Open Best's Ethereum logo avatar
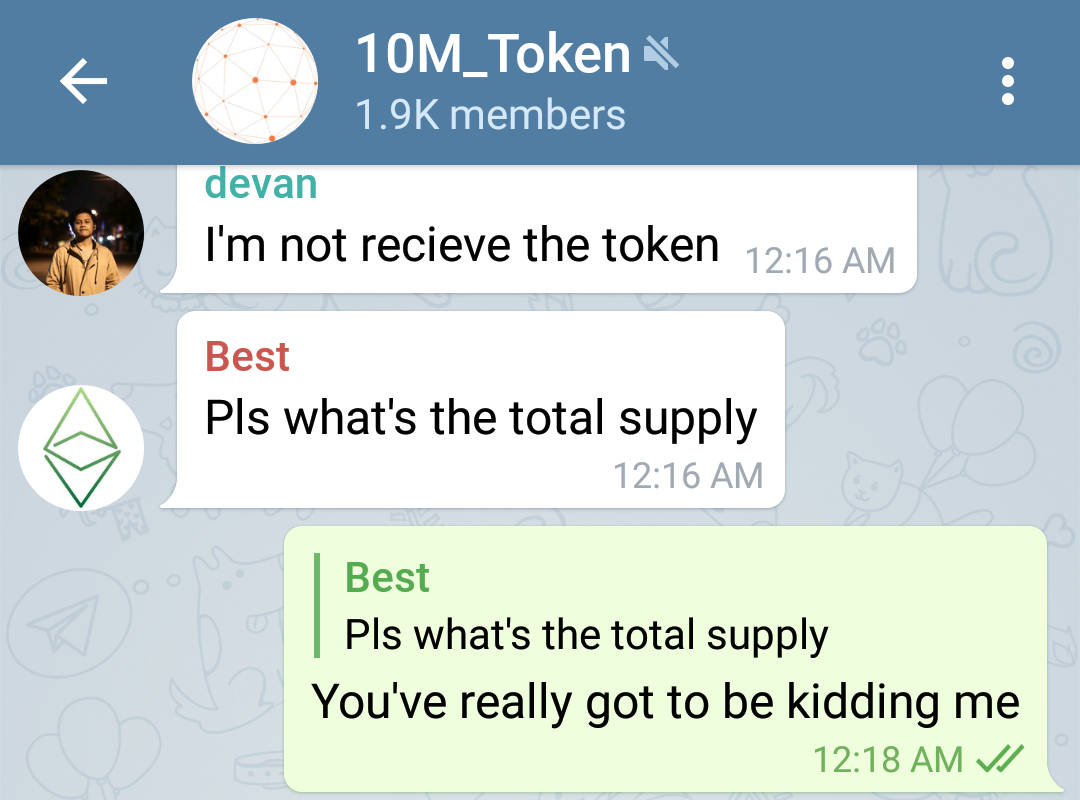 [81, 447]
